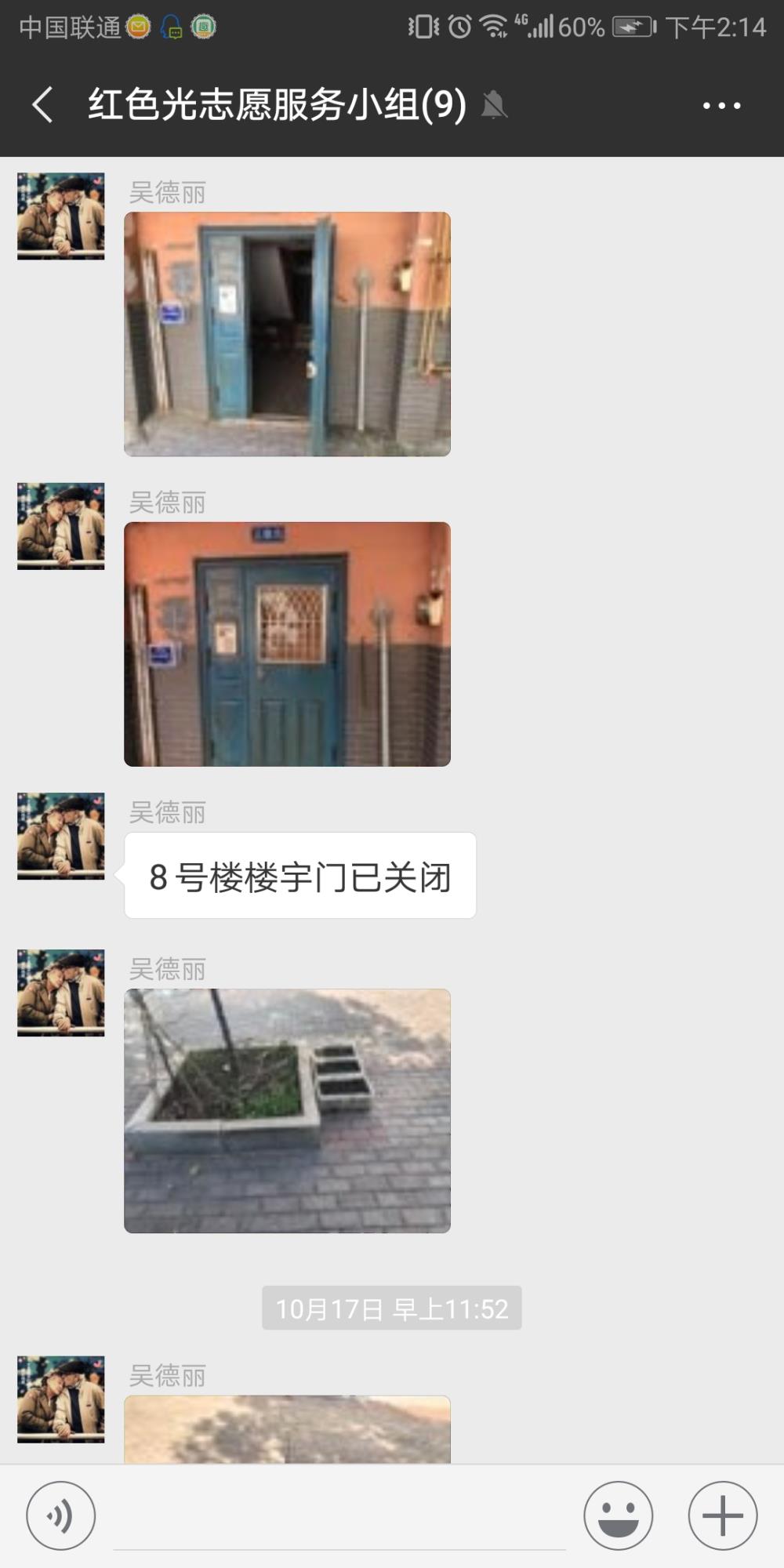Open the plus attachment menu
784x1568 pixels.
[x=723, y=1515]
